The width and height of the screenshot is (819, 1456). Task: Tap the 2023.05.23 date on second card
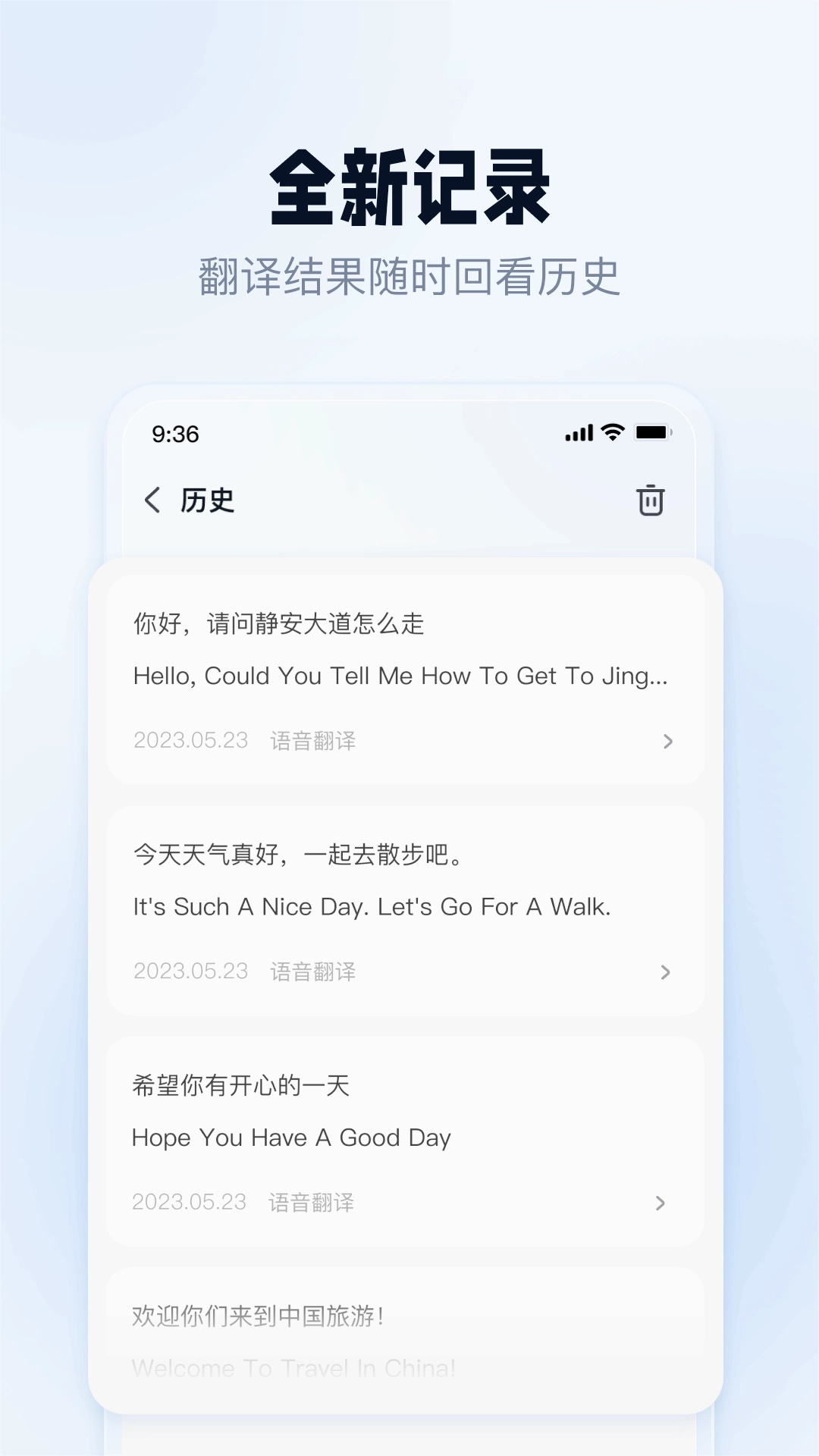coord(190,971)
